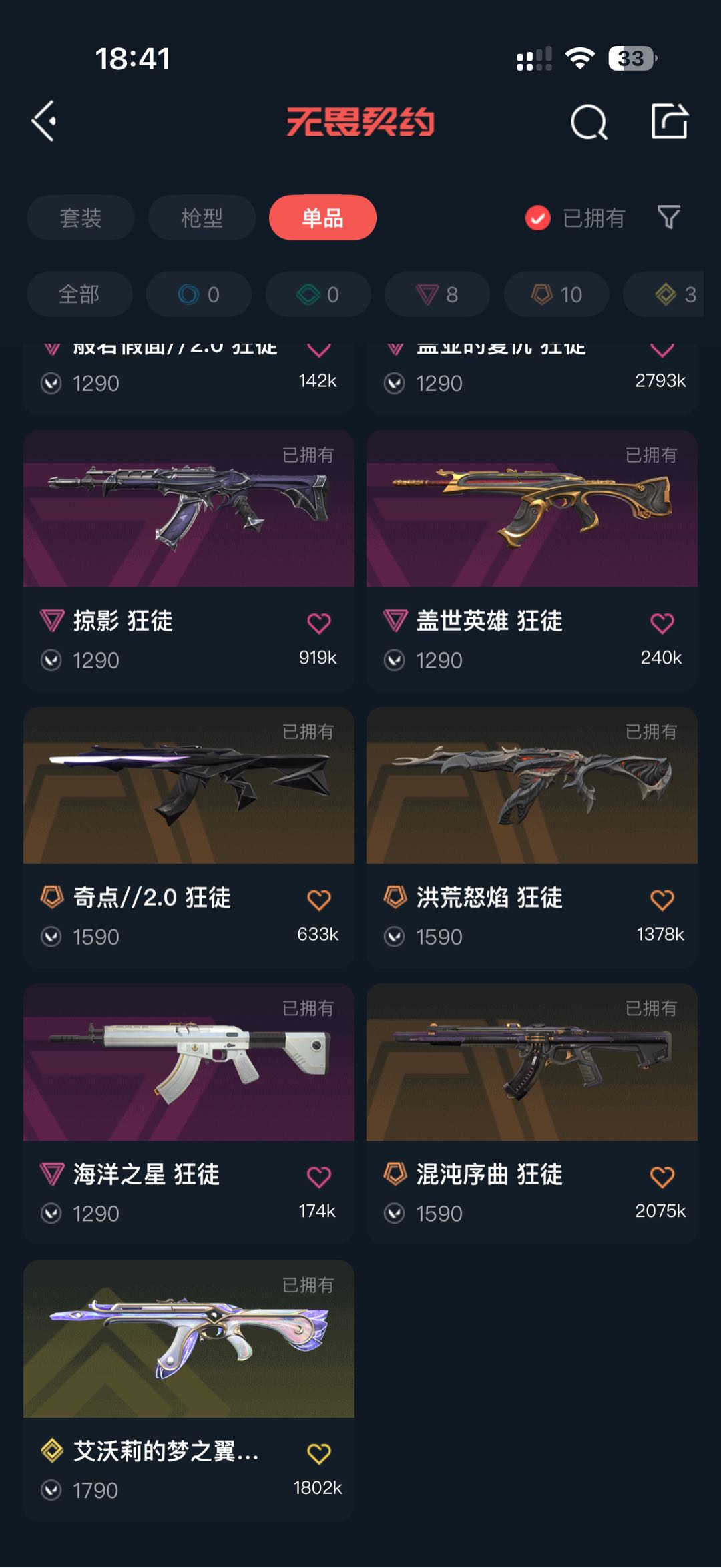
Task: Tap the share icon in the header
Action: 669,121
